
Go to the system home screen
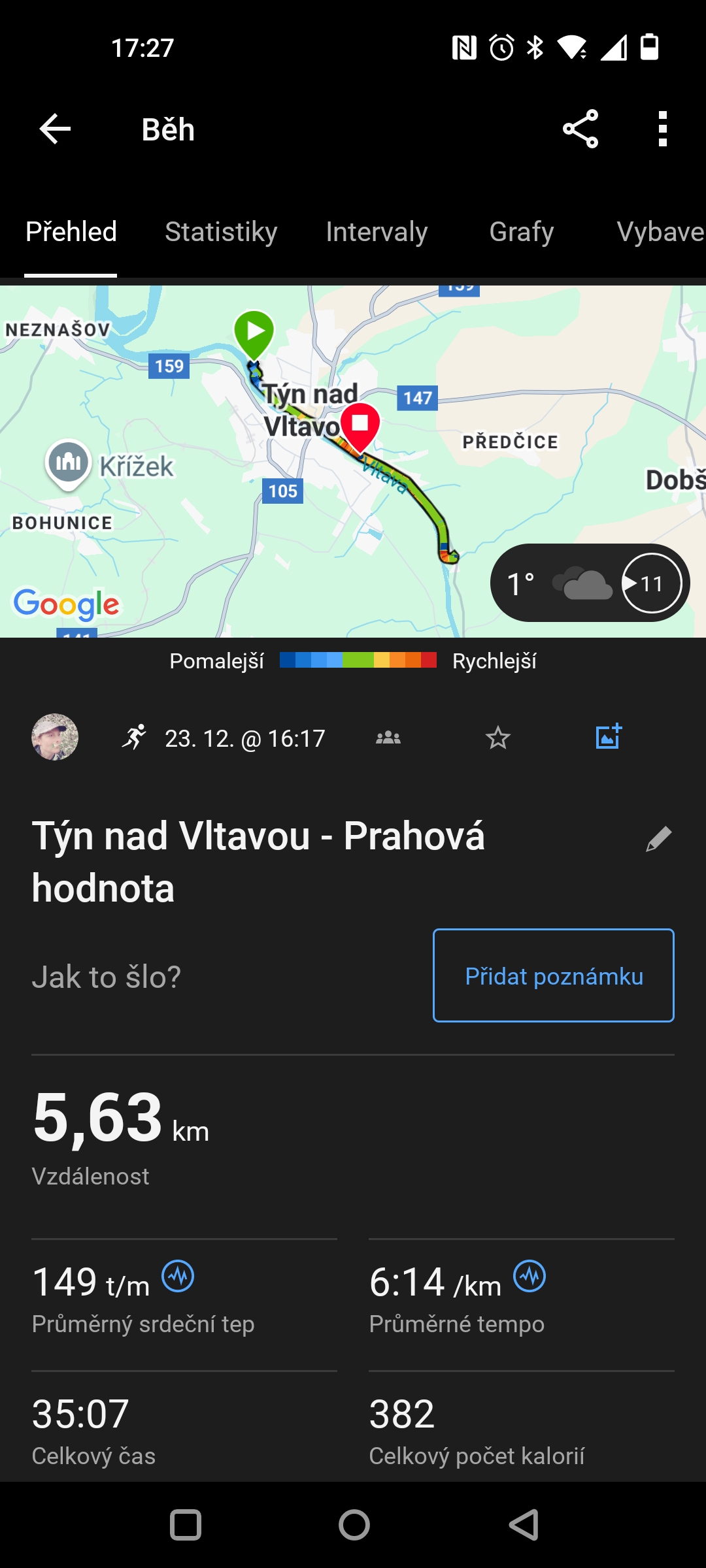click(354, 1525)
